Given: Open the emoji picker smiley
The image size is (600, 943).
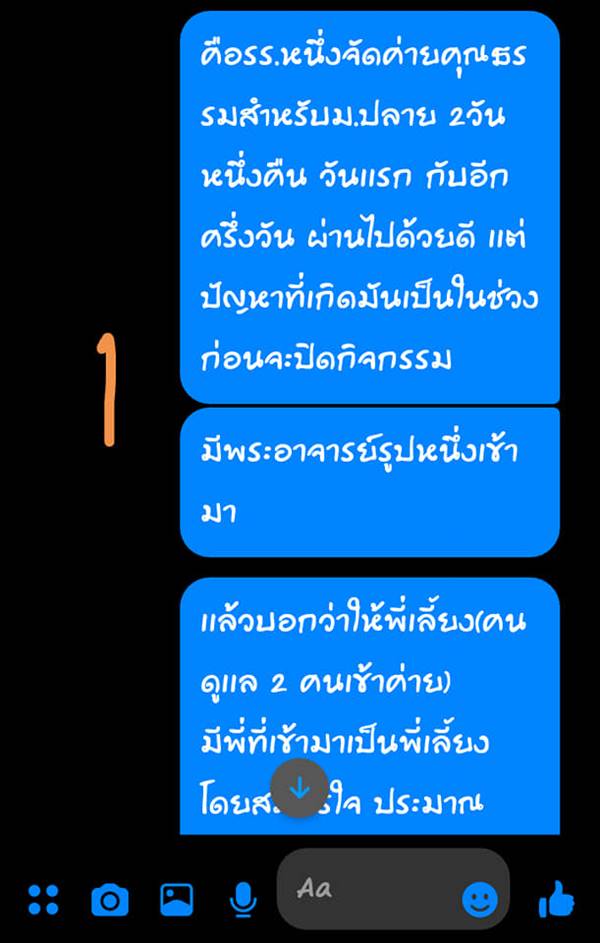Looking at the screenshot, I should click(480, 901).
